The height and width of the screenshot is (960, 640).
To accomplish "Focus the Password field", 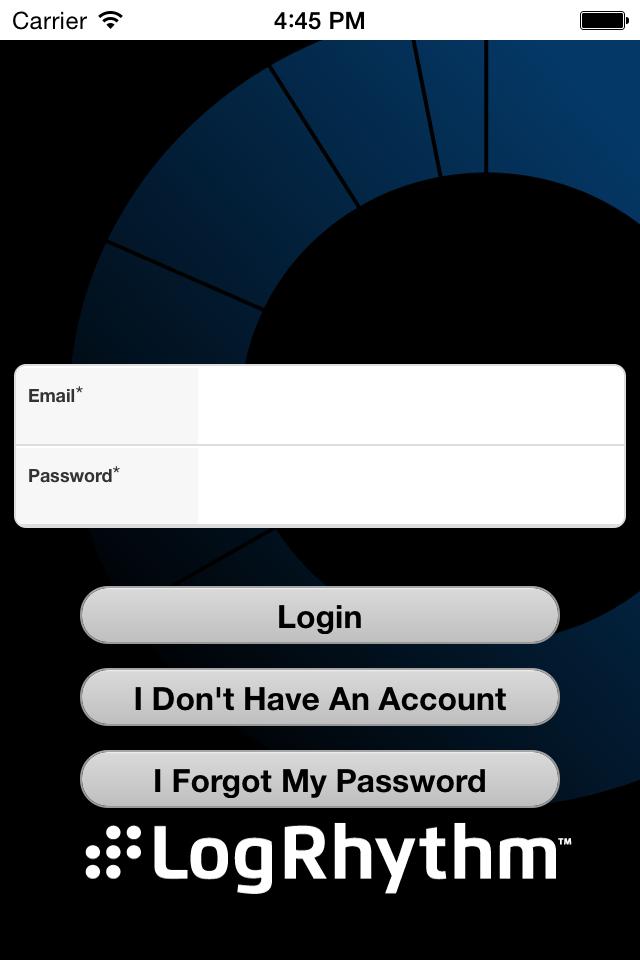I will point(410,485).
